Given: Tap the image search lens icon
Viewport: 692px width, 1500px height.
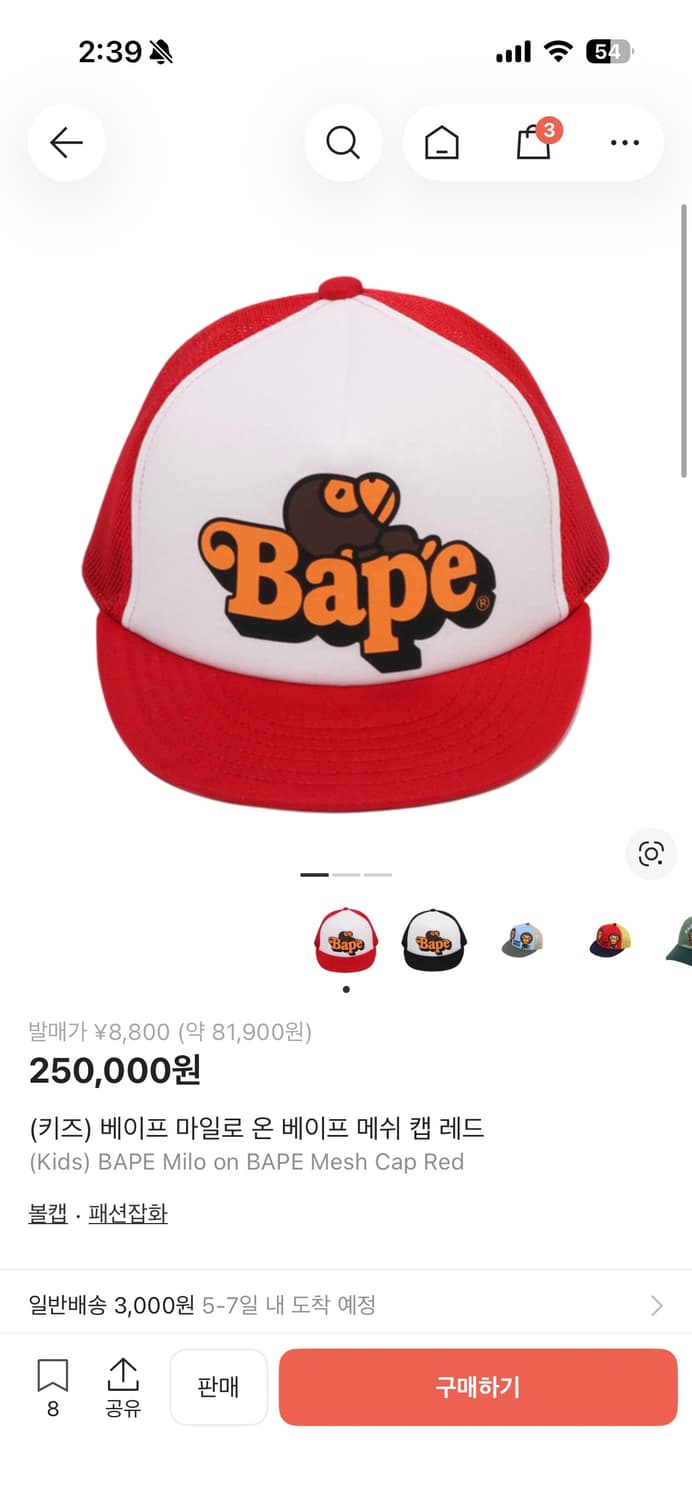Looking at the screenshot, I should coord(651,853).
